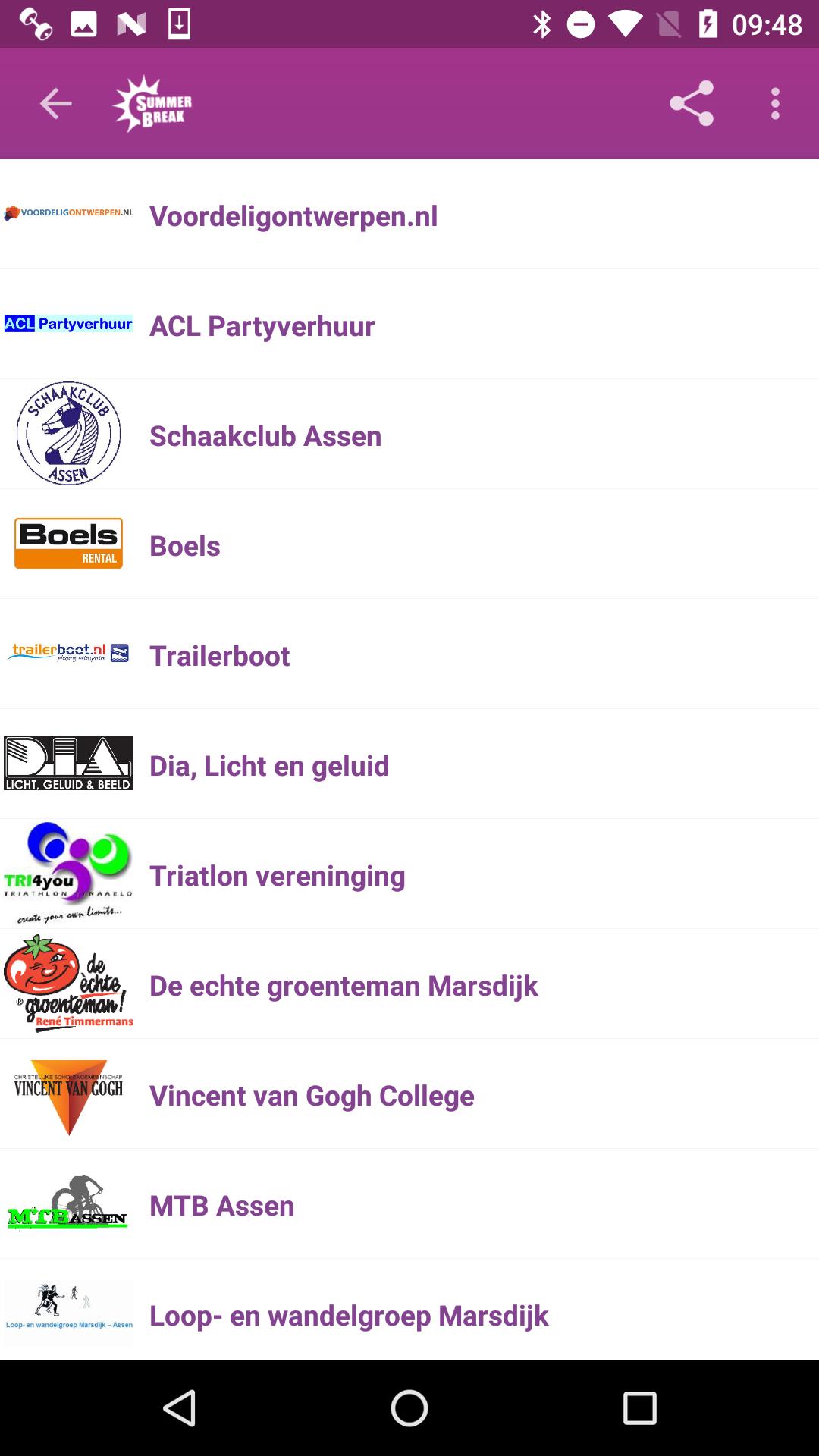
Task: Open the overflow menu
Action: 774,103
